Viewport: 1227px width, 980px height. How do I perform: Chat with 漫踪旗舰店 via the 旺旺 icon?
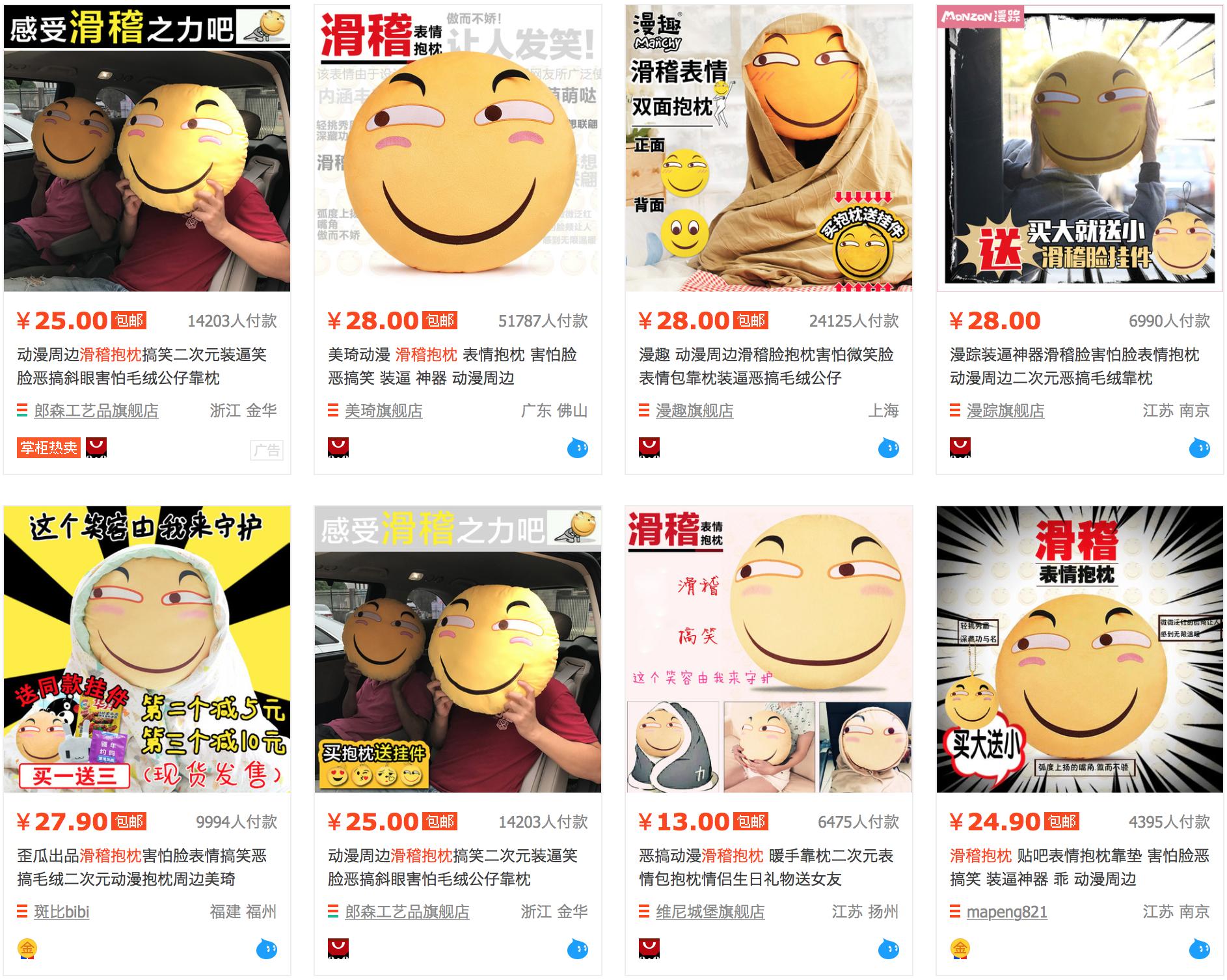[x=1200, y=448]
